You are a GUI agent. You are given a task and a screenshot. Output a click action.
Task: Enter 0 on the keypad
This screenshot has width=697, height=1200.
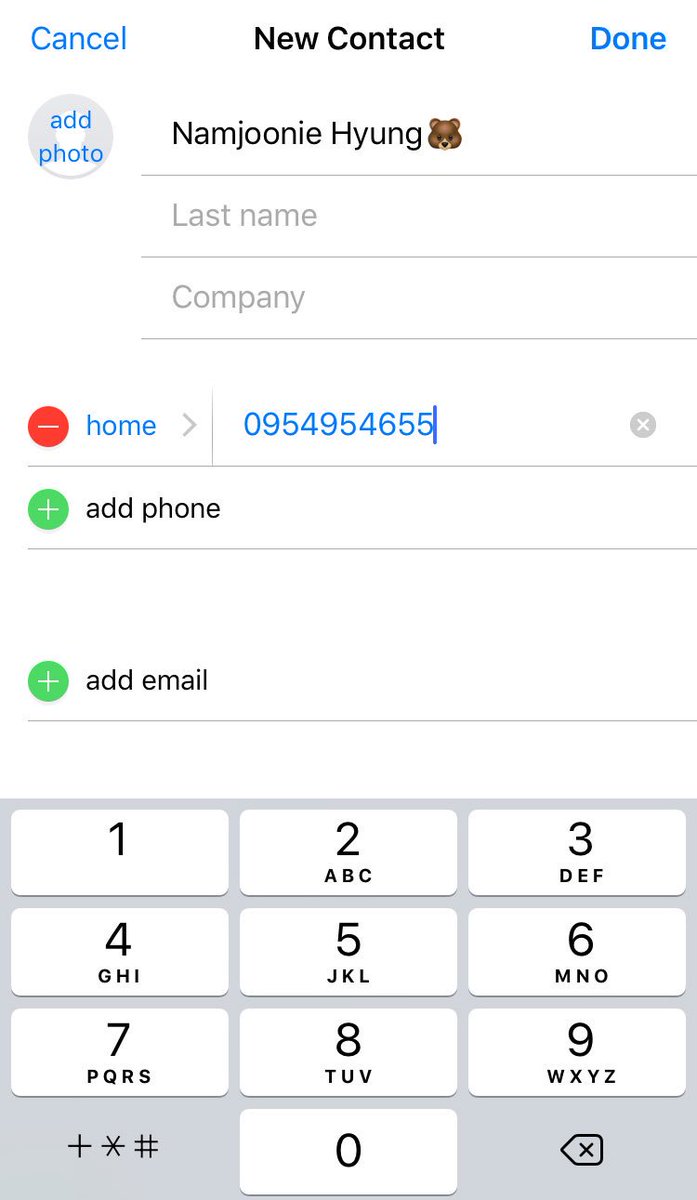click(348, 1151)
